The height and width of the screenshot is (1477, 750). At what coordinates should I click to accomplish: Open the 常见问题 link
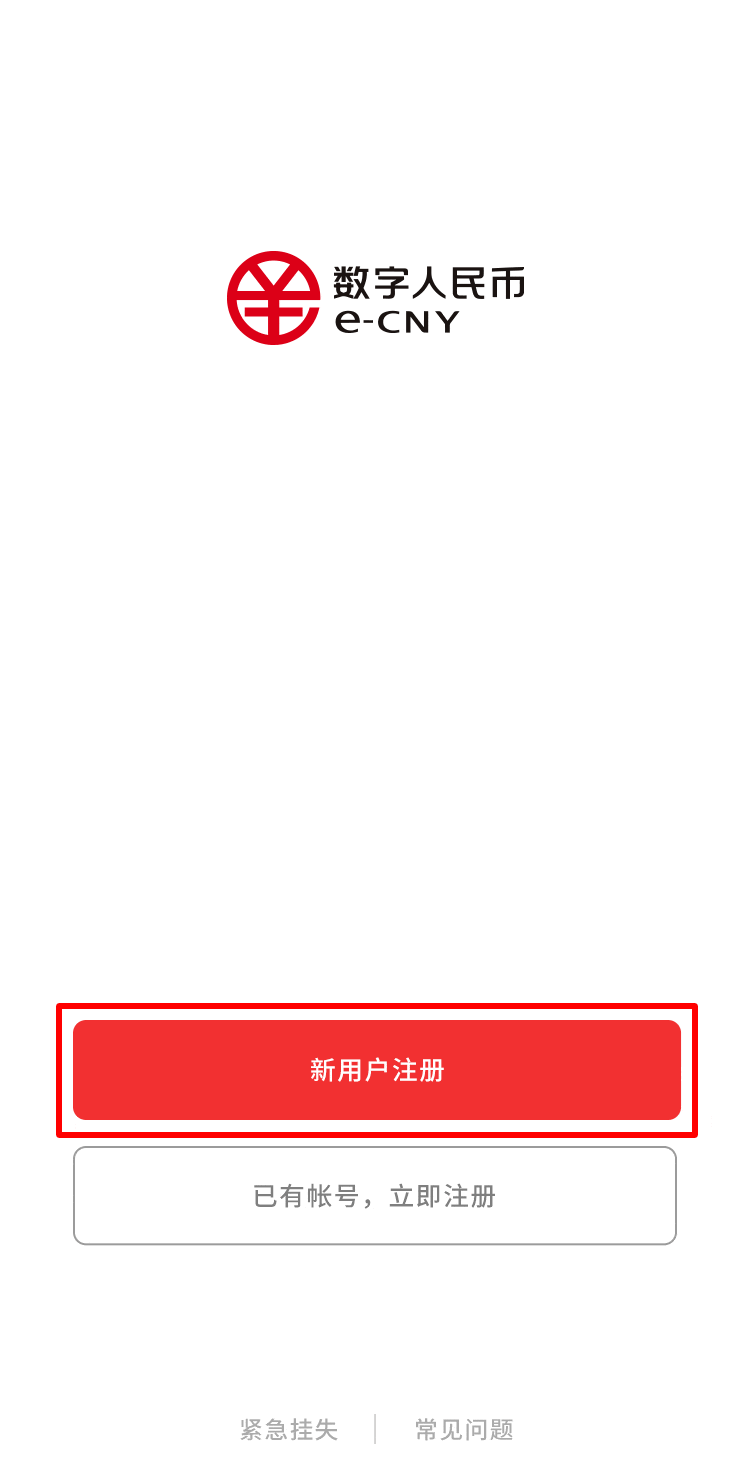[x=464, y=1430]
